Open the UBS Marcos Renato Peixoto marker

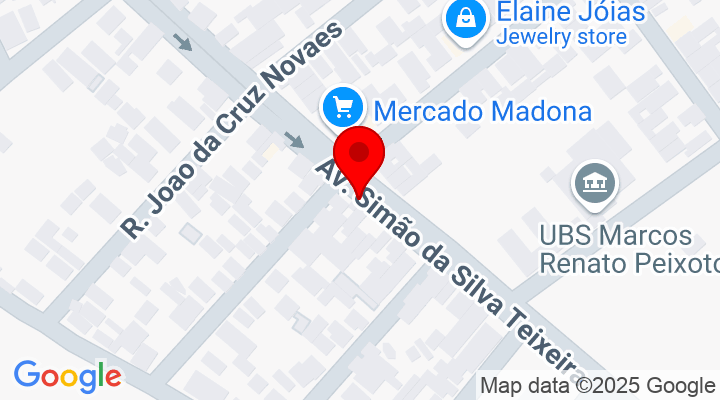[595, 183]
